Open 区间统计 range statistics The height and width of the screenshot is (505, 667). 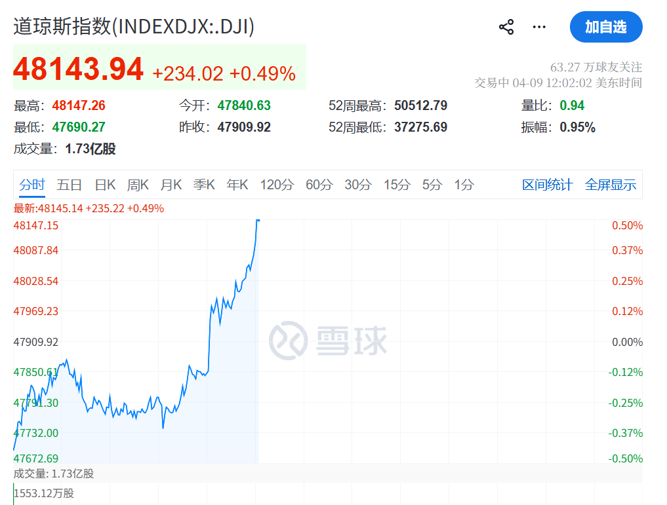(x=547, y=185)
